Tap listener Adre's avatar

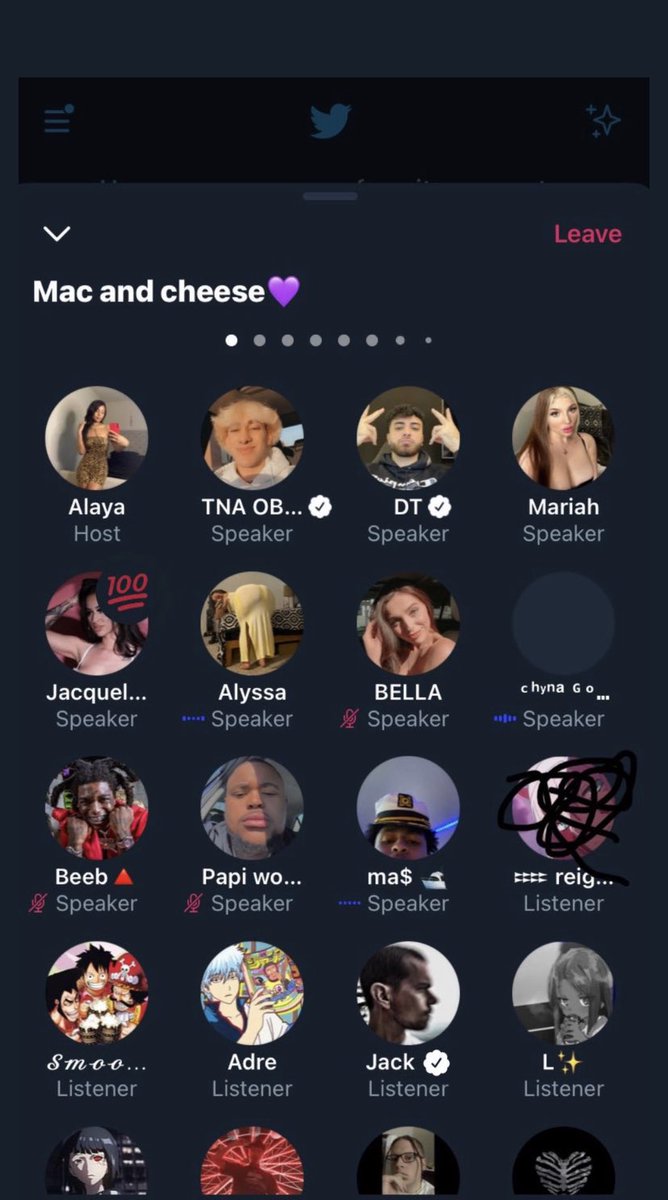pyautogui.click(x=252, y=993)
